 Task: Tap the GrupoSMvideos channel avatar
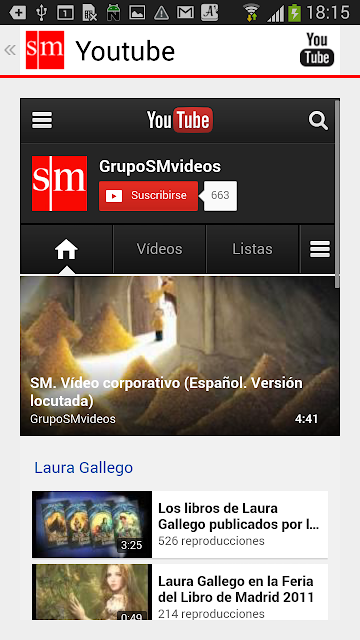60,183
